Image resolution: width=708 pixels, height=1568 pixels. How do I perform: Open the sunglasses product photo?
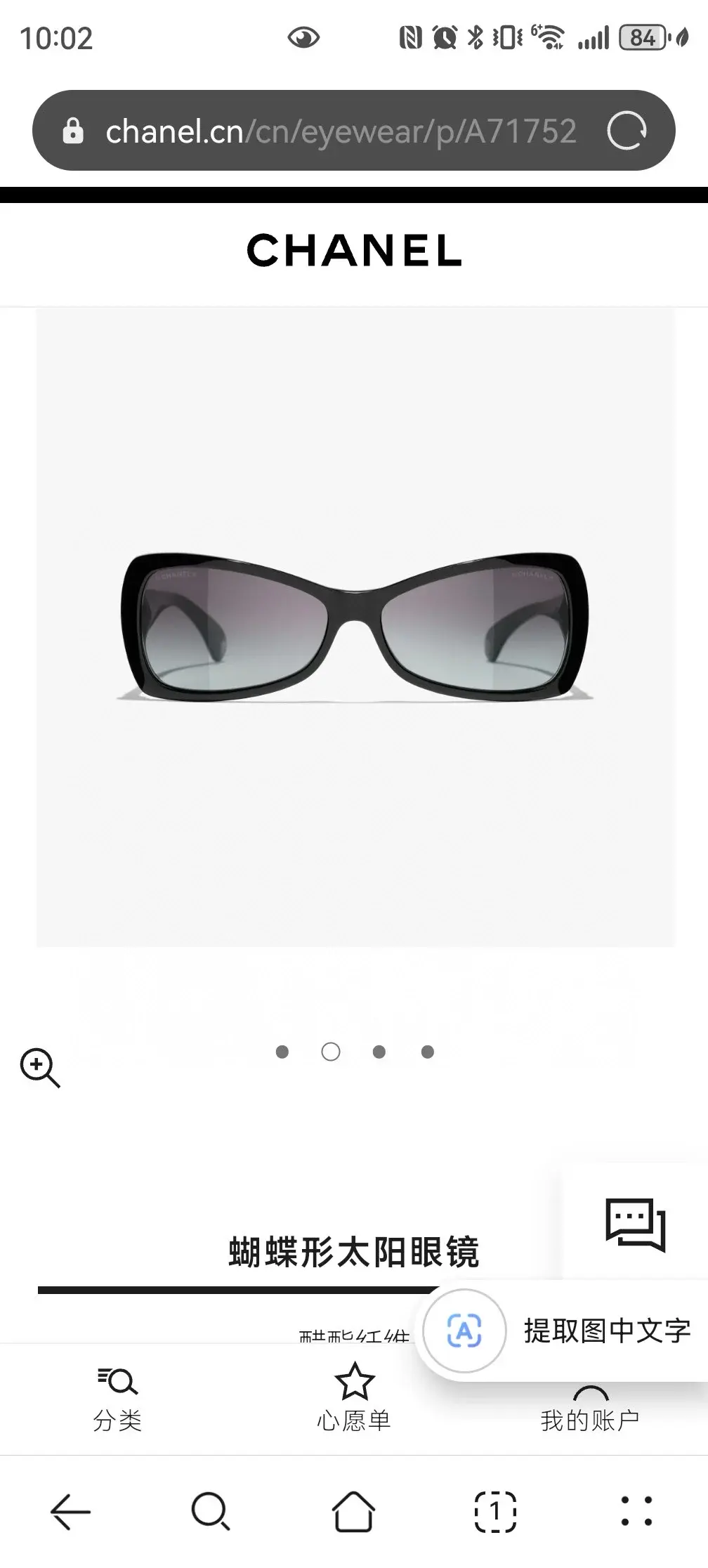pos(355,627)
